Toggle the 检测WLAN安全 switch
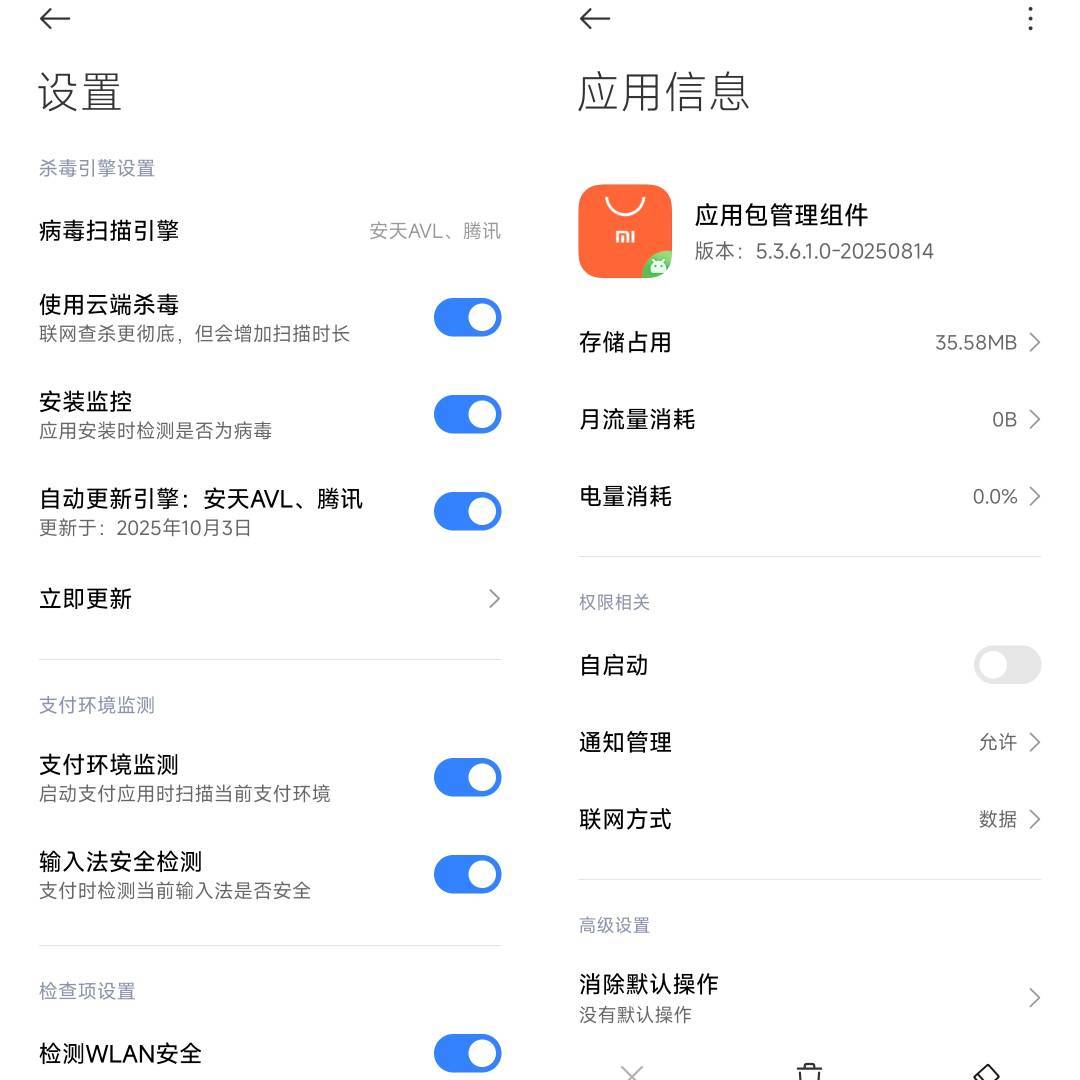 (468, 1053)
